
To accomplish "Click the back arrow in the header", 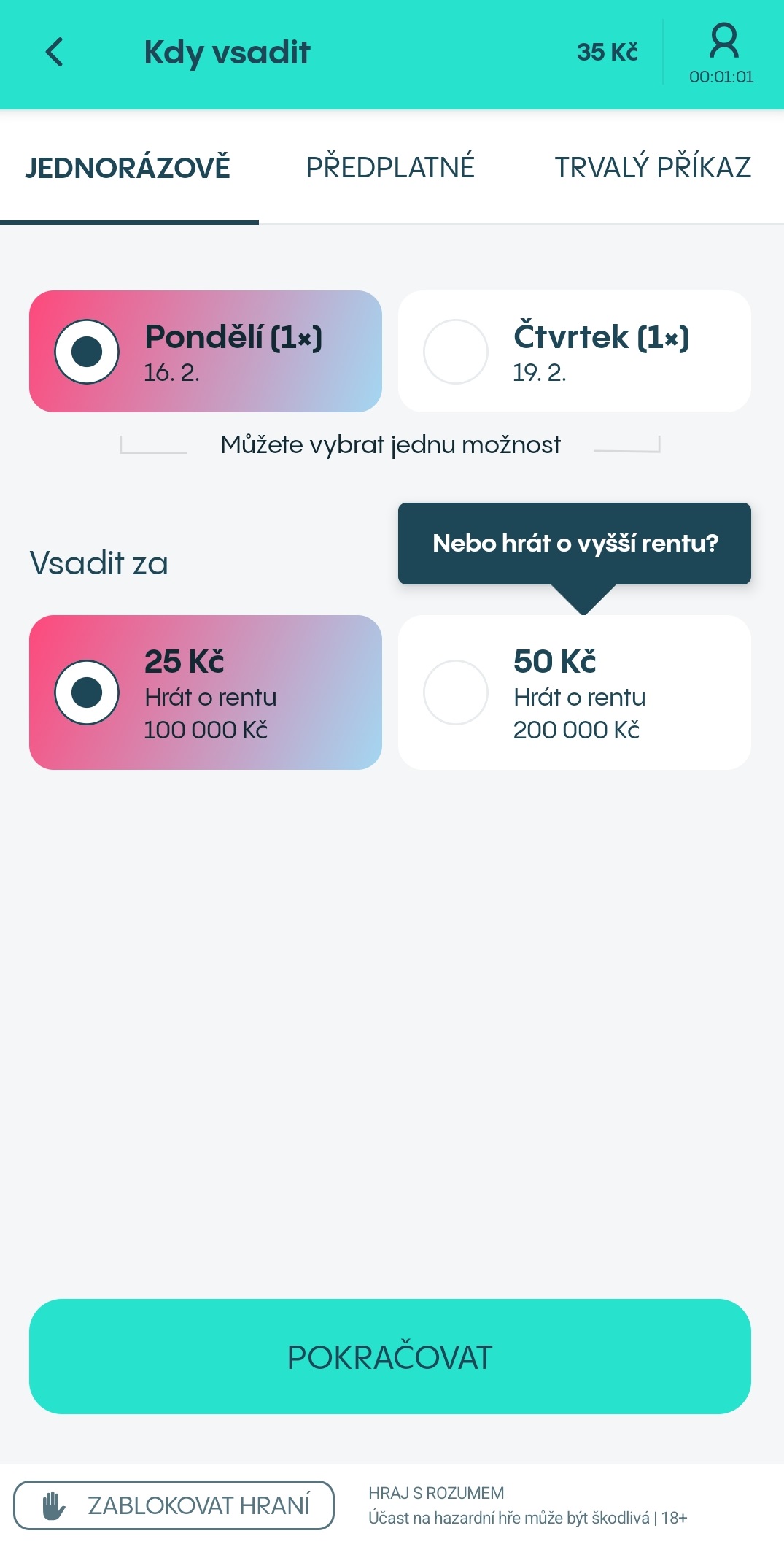I will (x=52, y=53).
